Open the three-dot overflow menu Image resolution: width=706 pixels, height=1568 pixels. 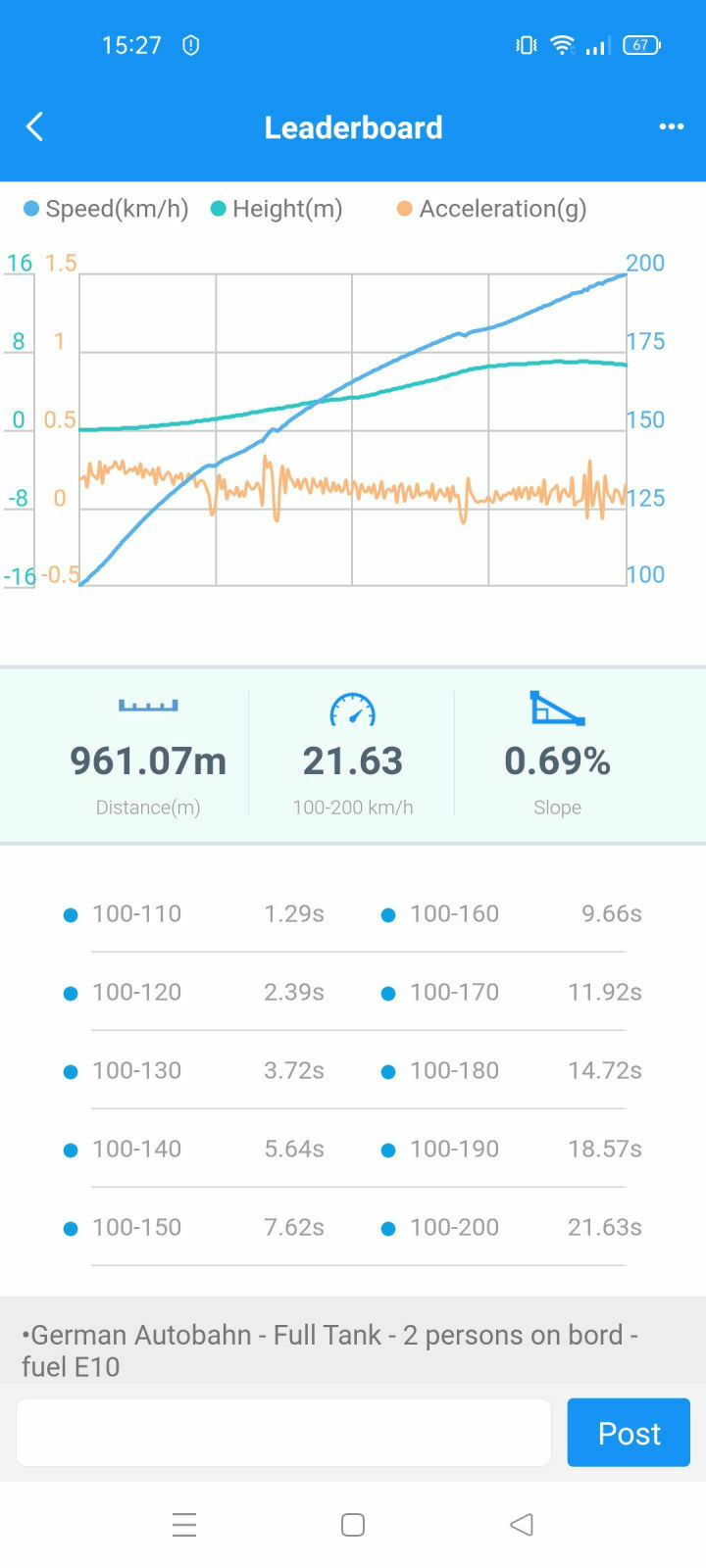[672, 126]
